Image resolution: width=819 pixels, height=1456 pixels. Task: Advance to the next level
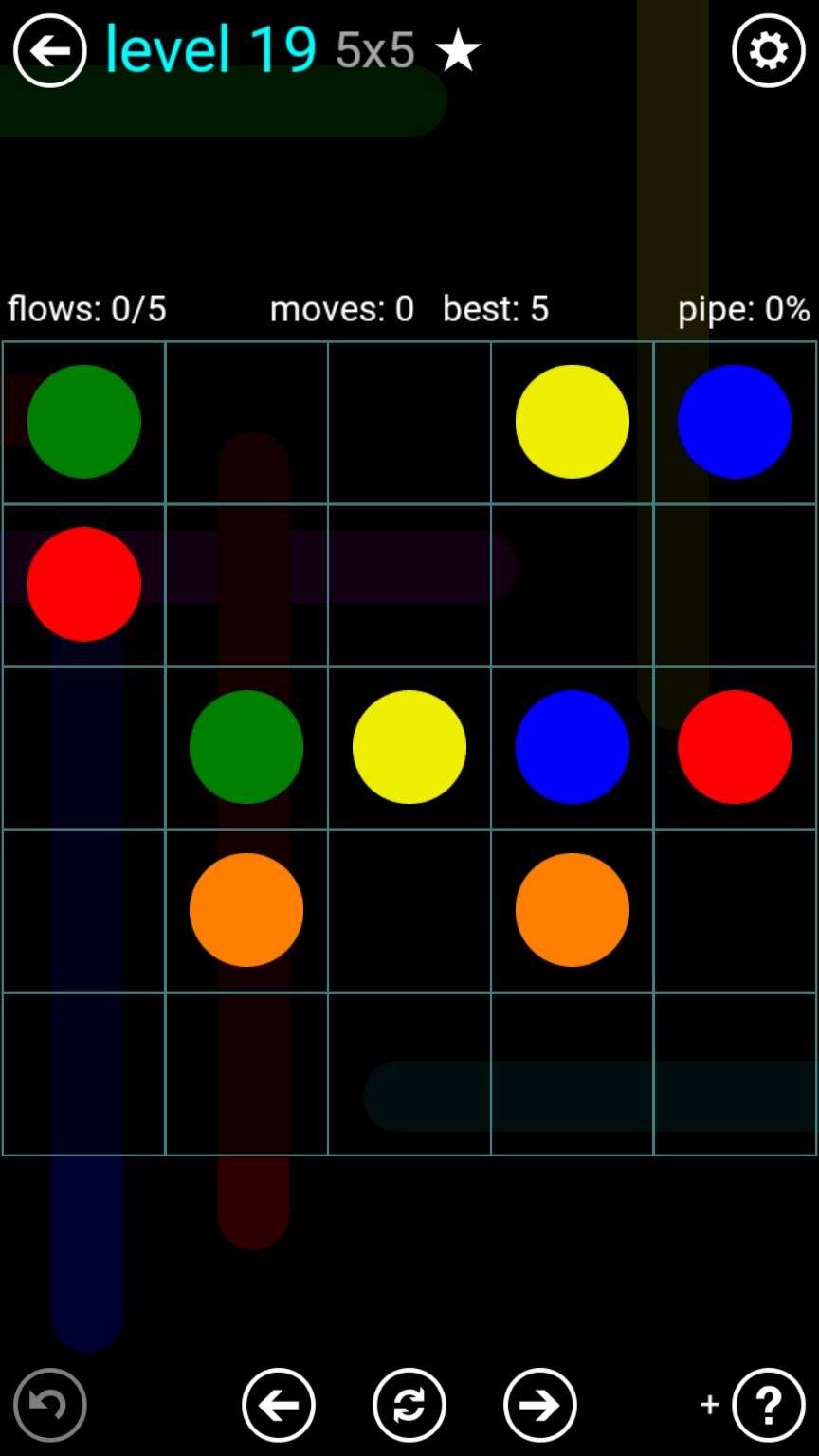pos(539,1405)
